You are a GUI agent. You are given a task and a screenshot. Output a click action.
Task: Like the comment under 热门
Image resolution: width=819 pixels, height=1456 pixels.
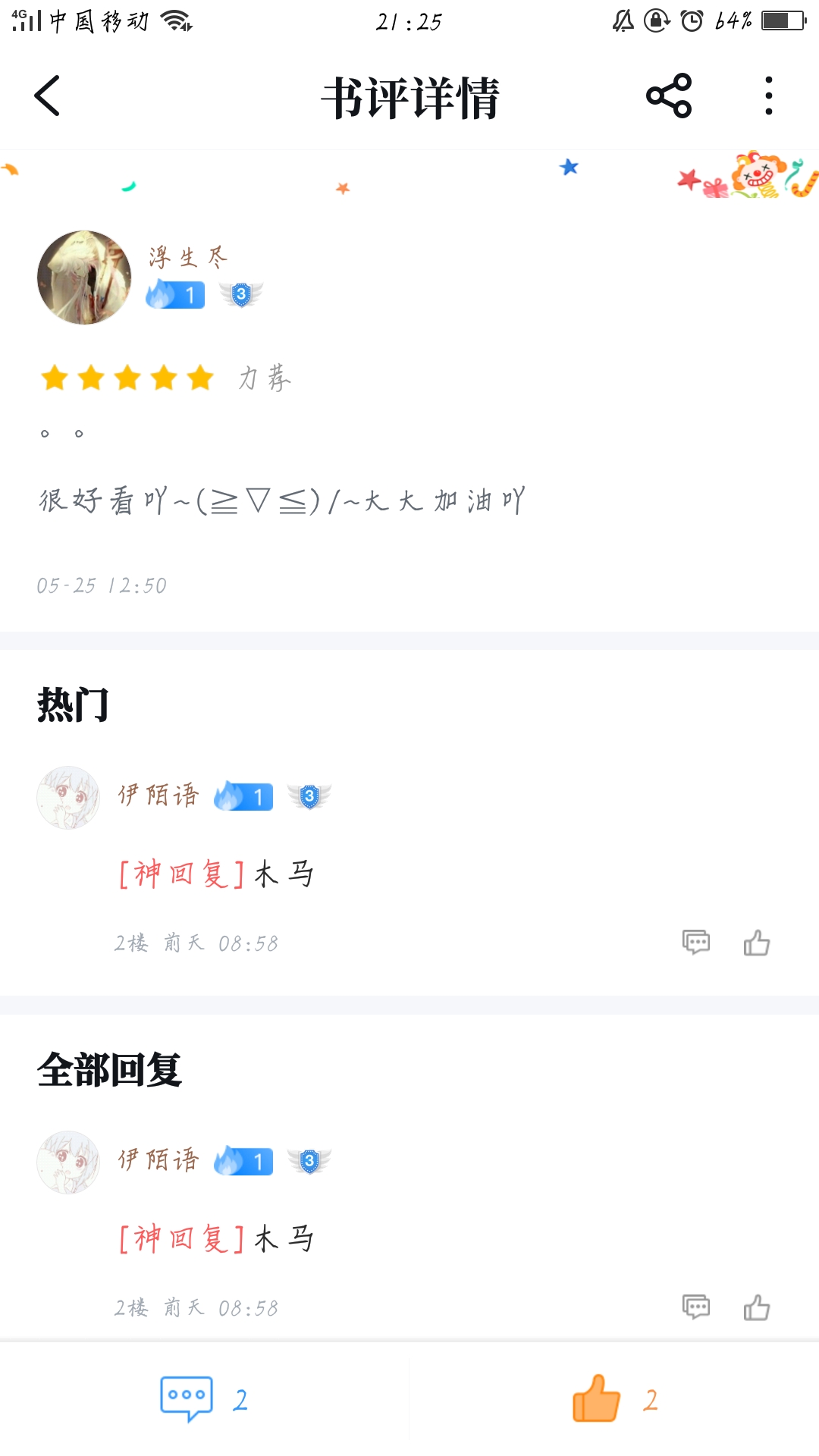[x=757, y=943]
